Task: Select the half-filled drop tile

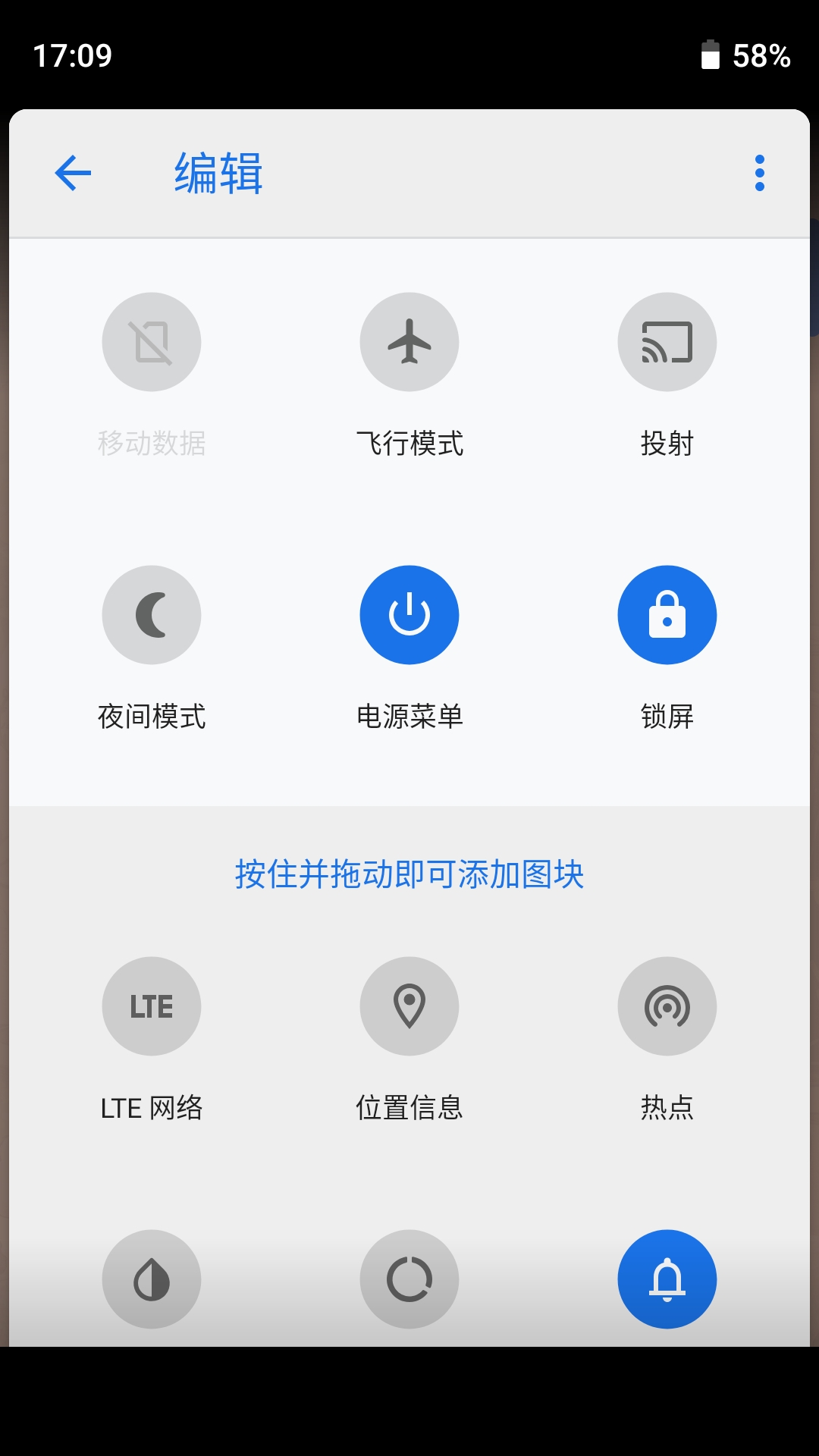Action: 152,1279
